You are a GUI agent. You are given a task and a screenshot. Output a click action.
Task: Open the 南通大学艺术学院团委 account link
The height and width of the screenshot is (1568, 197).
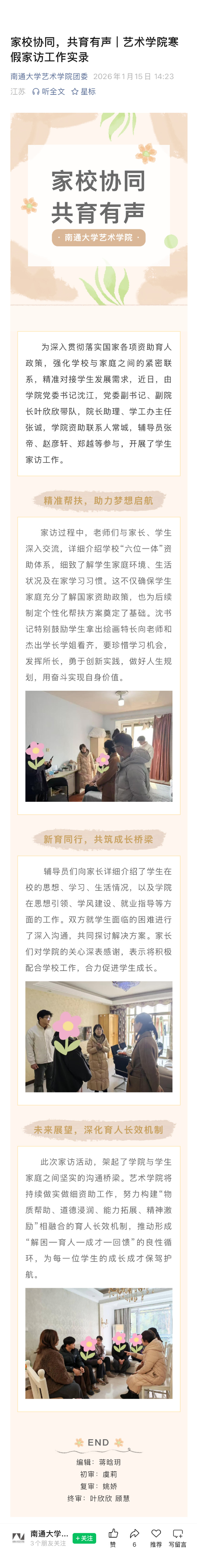[x=49, y=76]
